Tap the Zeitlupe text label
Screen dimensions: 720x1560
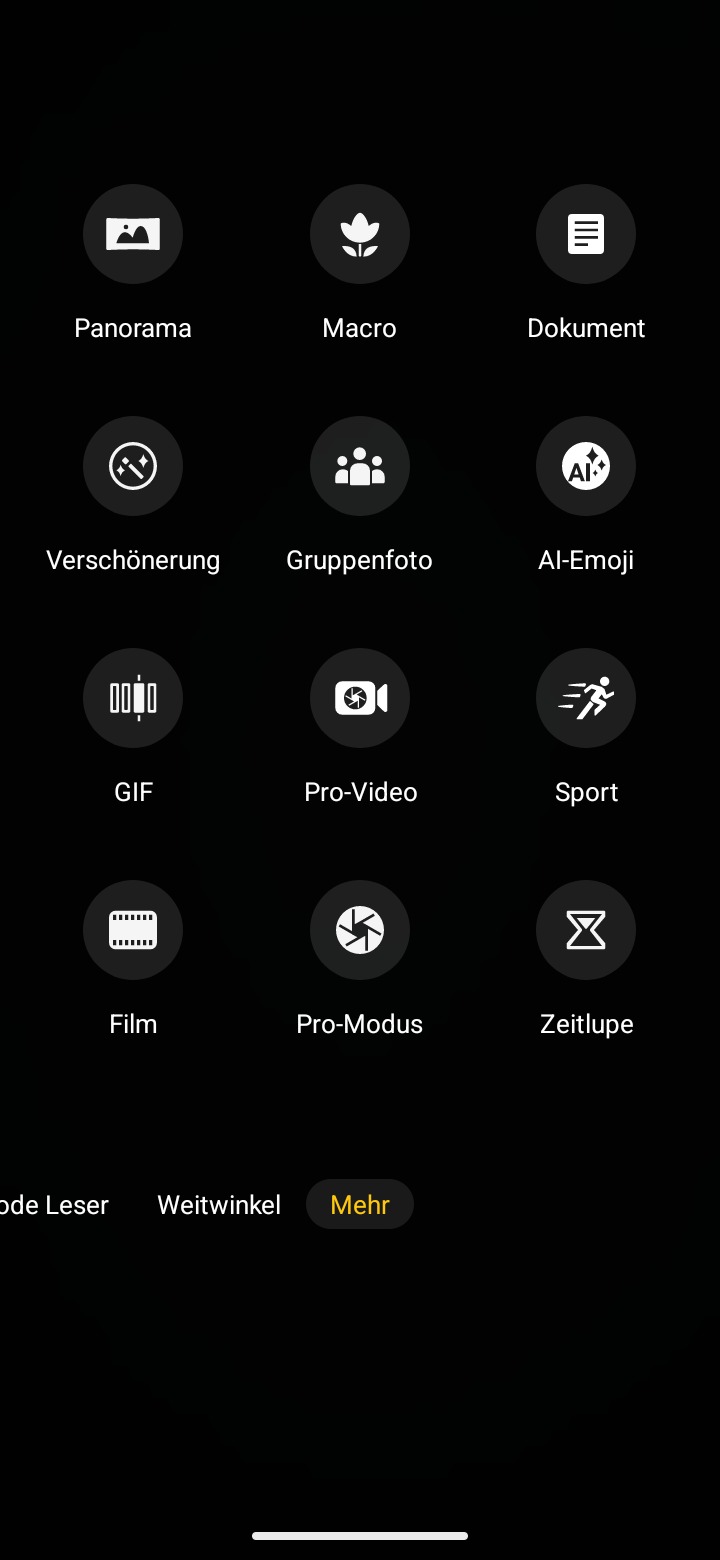[586, 1023]
